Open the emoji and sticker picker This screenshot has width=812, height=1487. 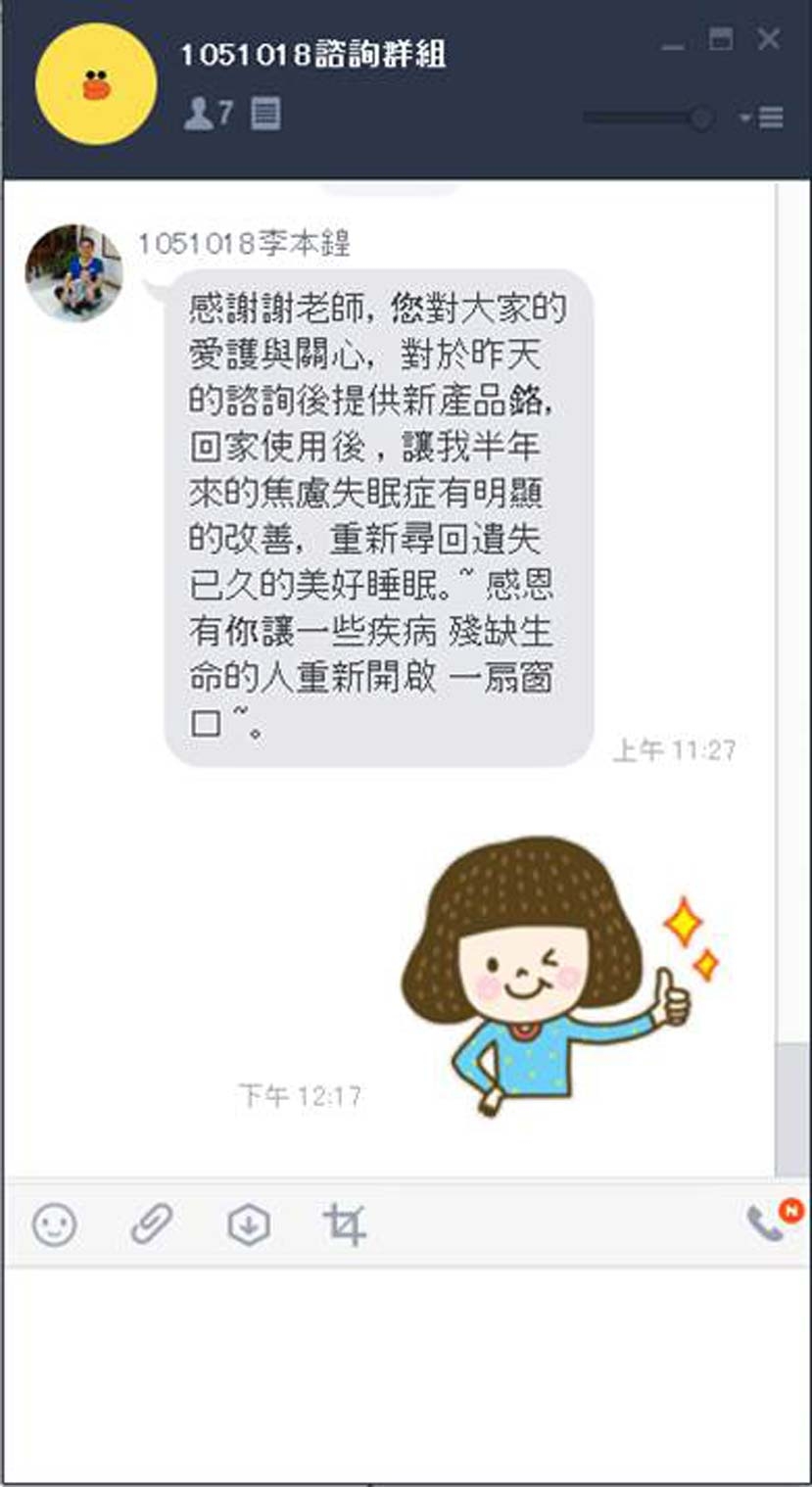click(x=54, y=1224)
